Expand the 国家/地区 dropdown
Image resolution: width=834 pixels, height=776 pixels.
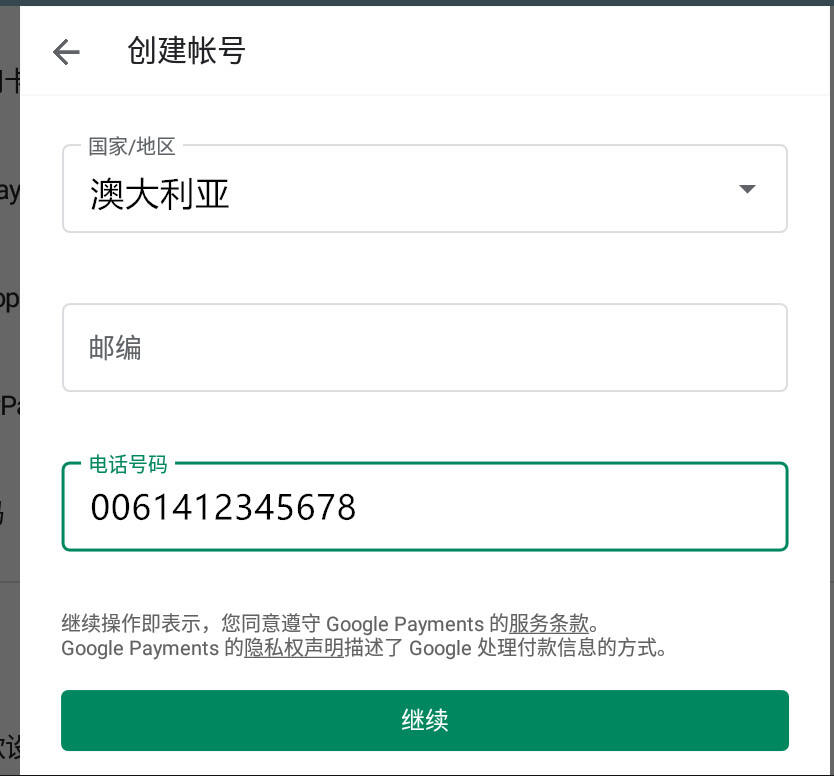tap(746, 189)
